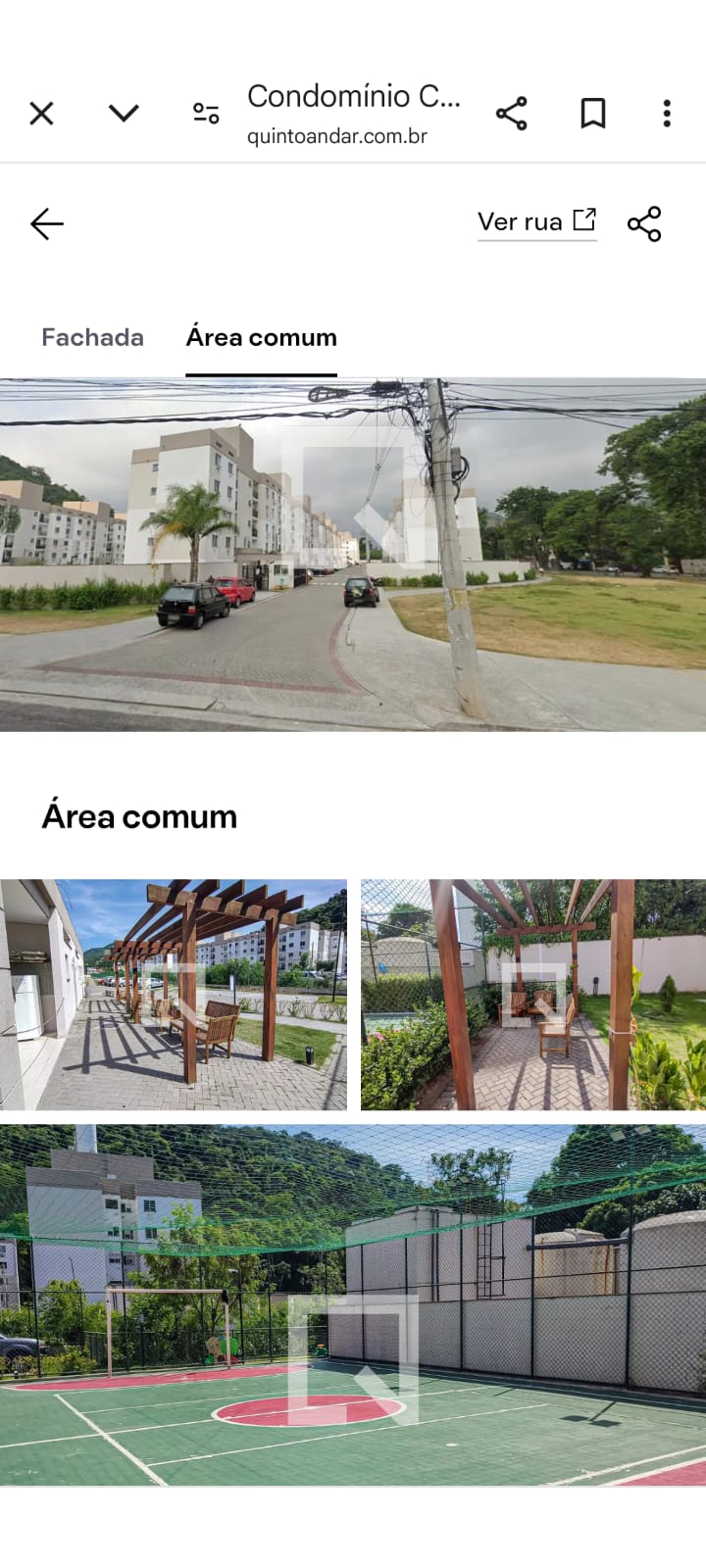
Task: Minimize the custom tab using the chevron
Action: [124, 113]
